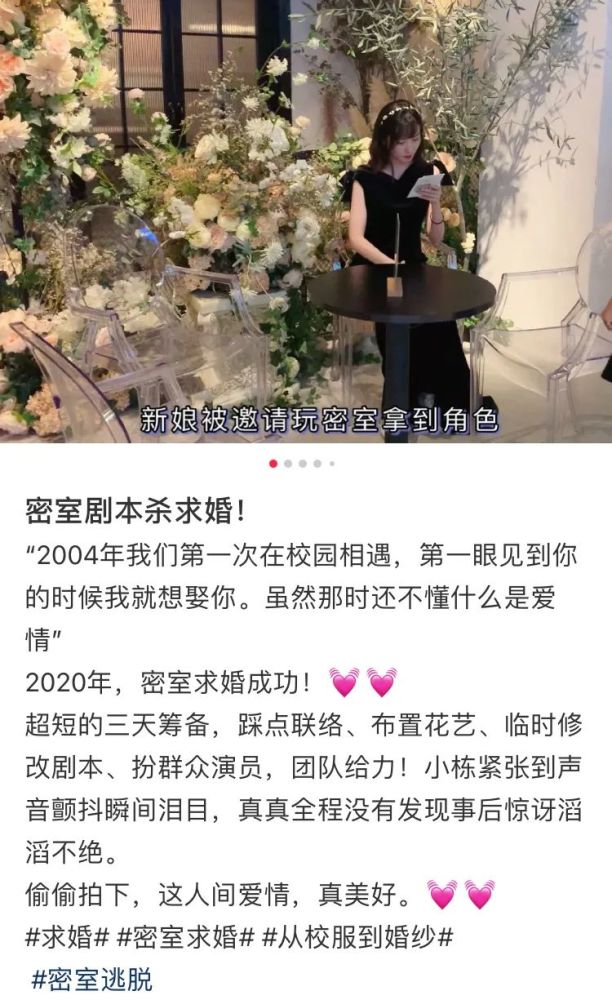Open the #密室逃脱 hashtag link
Screen dimensions: 612x1000
click(x=92, y=979)
